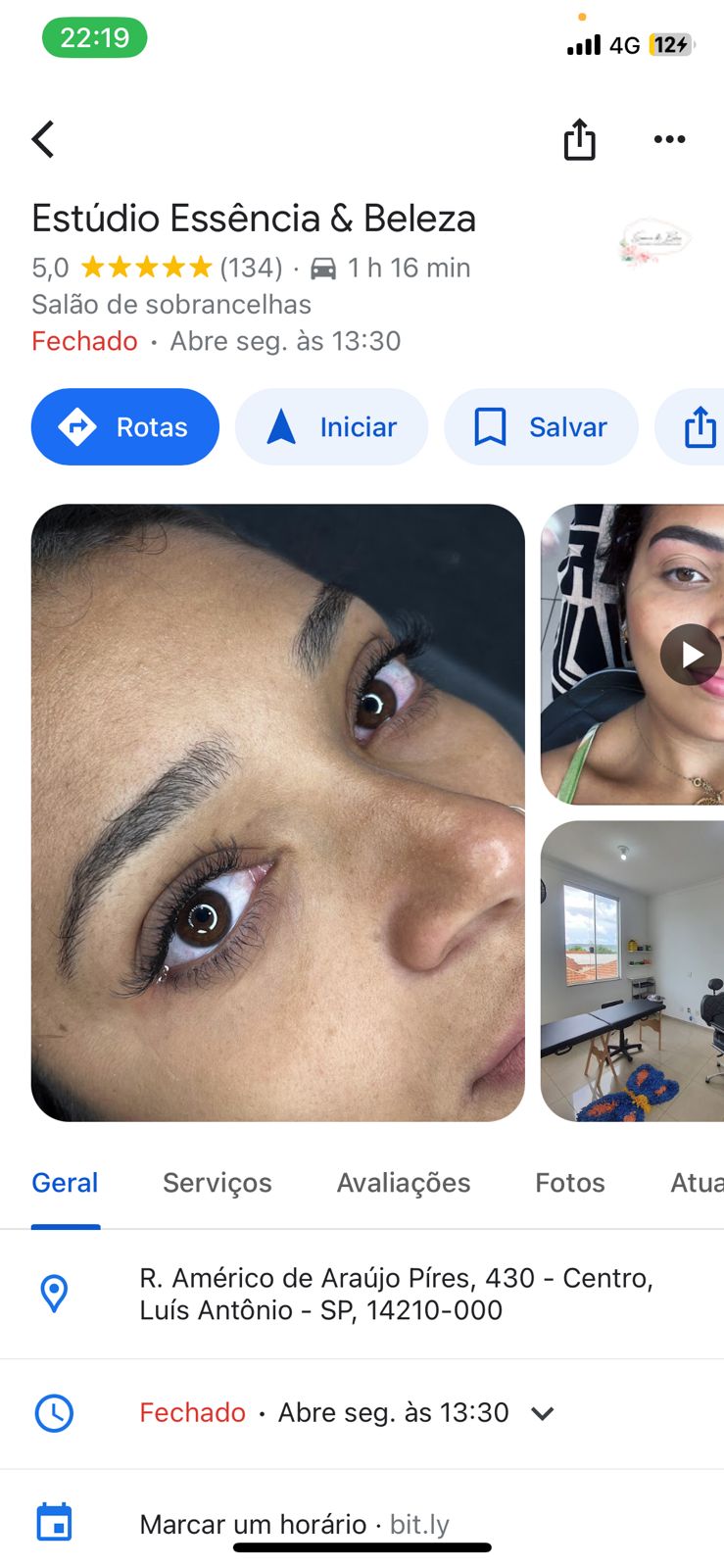
Task: Tap the location pin icon beside the address
Action: 54,1293
